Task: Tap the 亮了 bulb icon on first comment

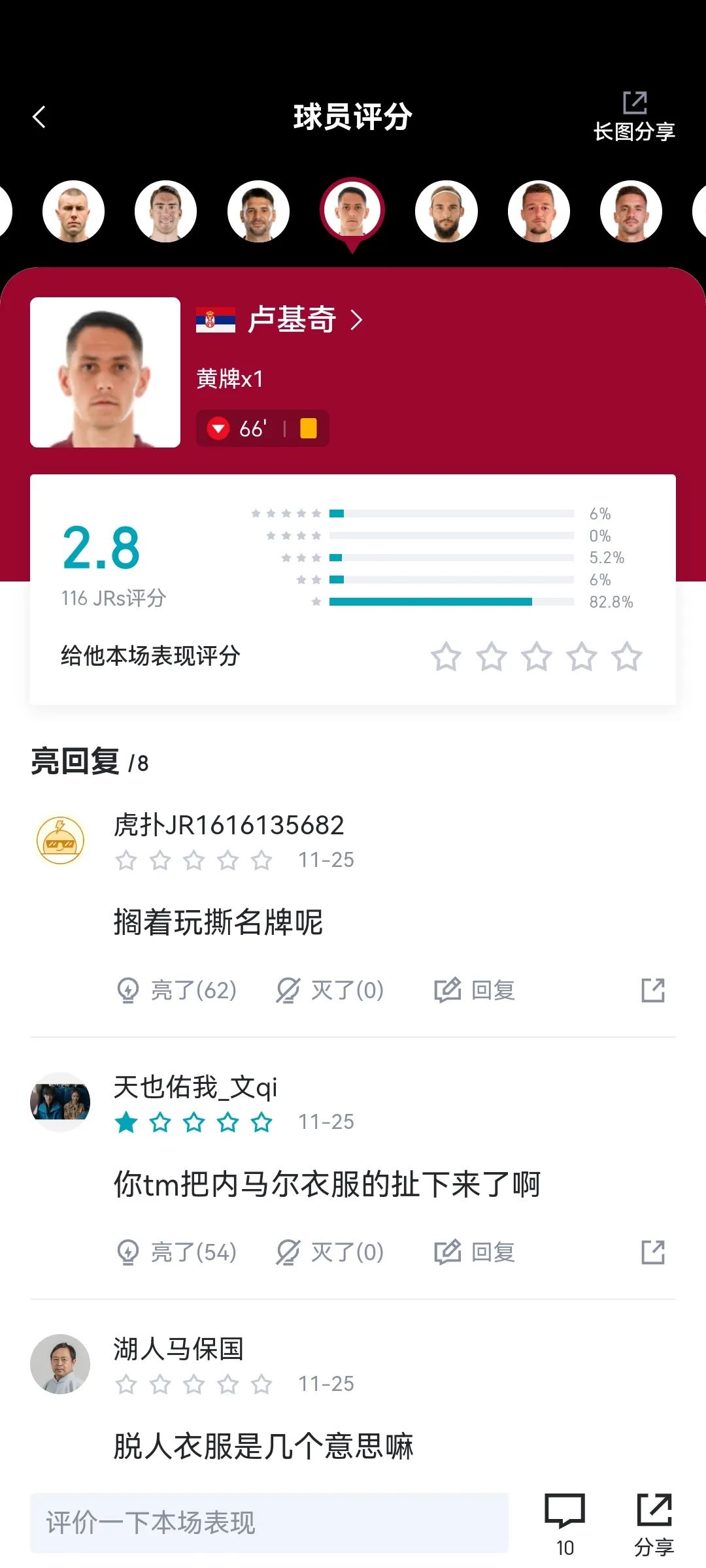Action: (x=130, y=990)
